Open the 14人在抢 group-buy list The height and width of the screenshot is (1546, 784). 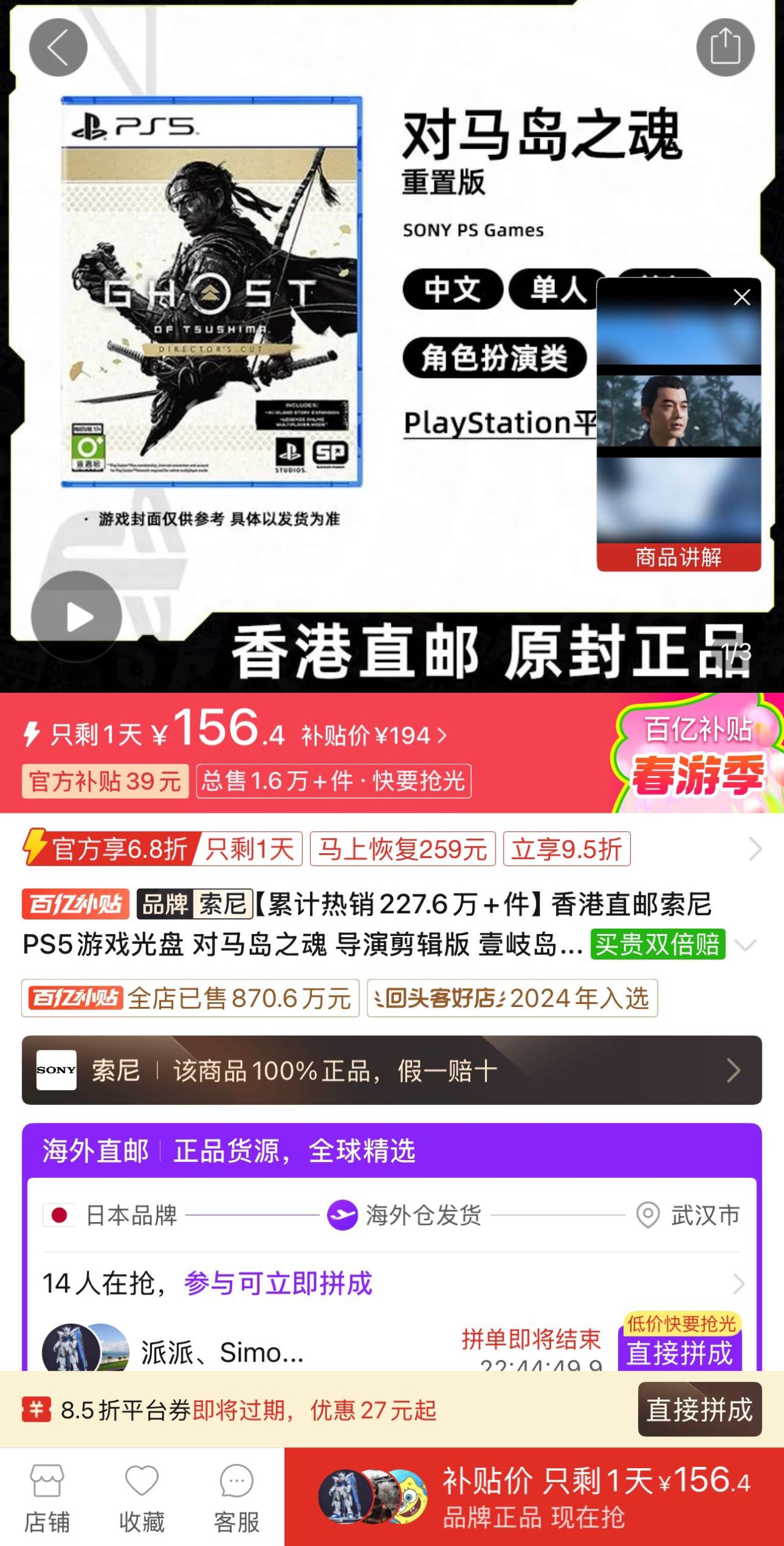[392, 1283]
